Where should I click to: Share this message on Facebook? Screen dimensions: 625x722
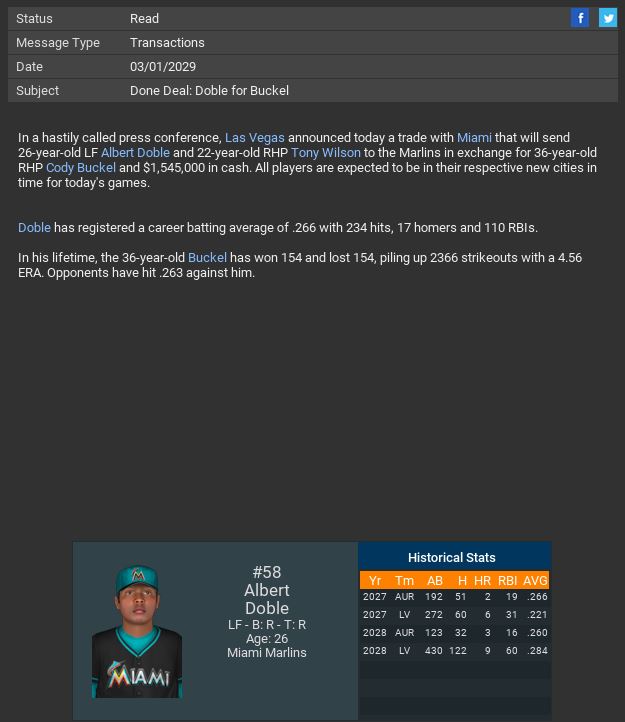580,18
